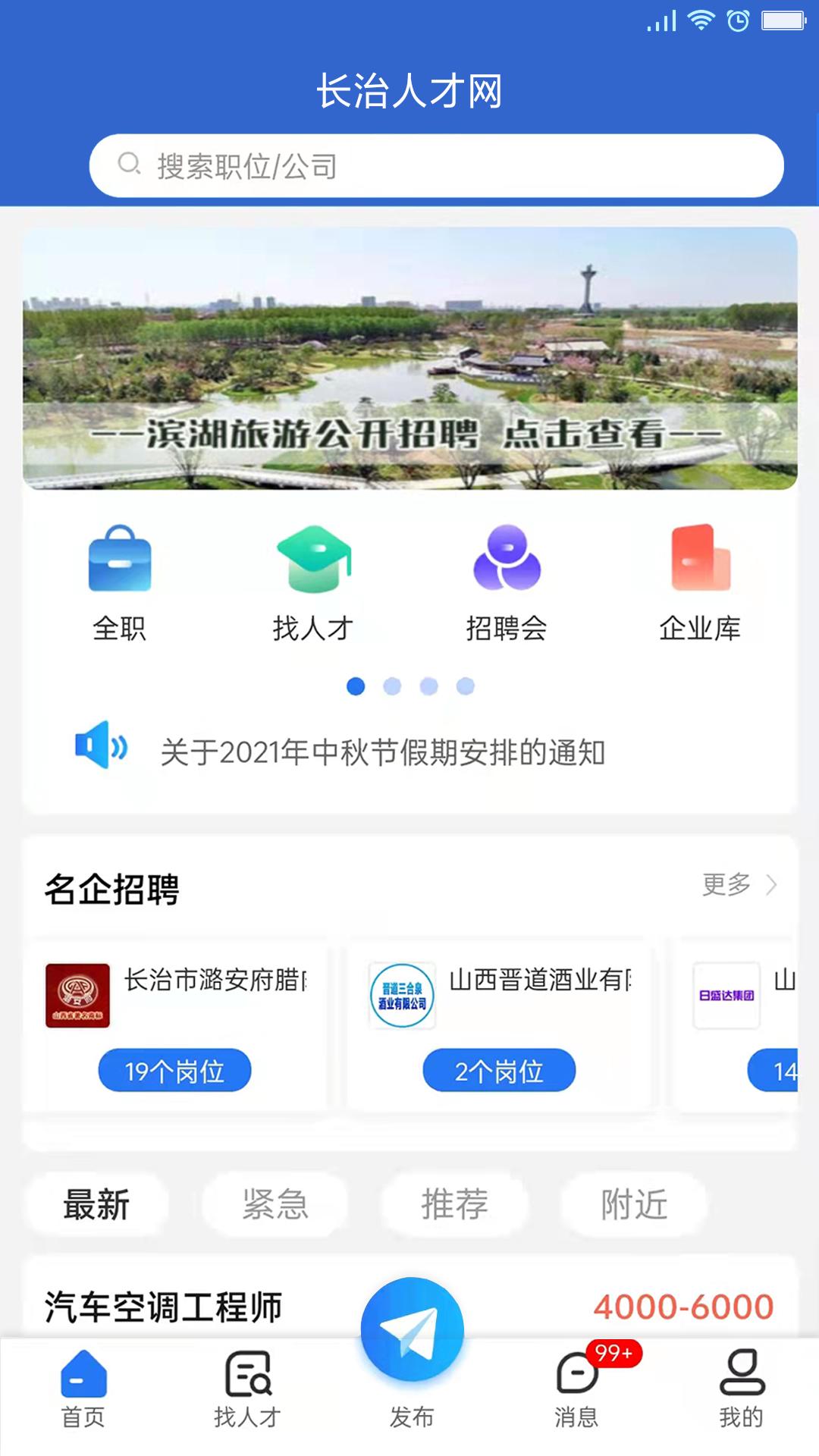The width and height of the screenshot is (819, 1456).
Task: Switch to the 紧急 urgent jobs tab
Action: pyautogui.click(x=276, y=1204)
